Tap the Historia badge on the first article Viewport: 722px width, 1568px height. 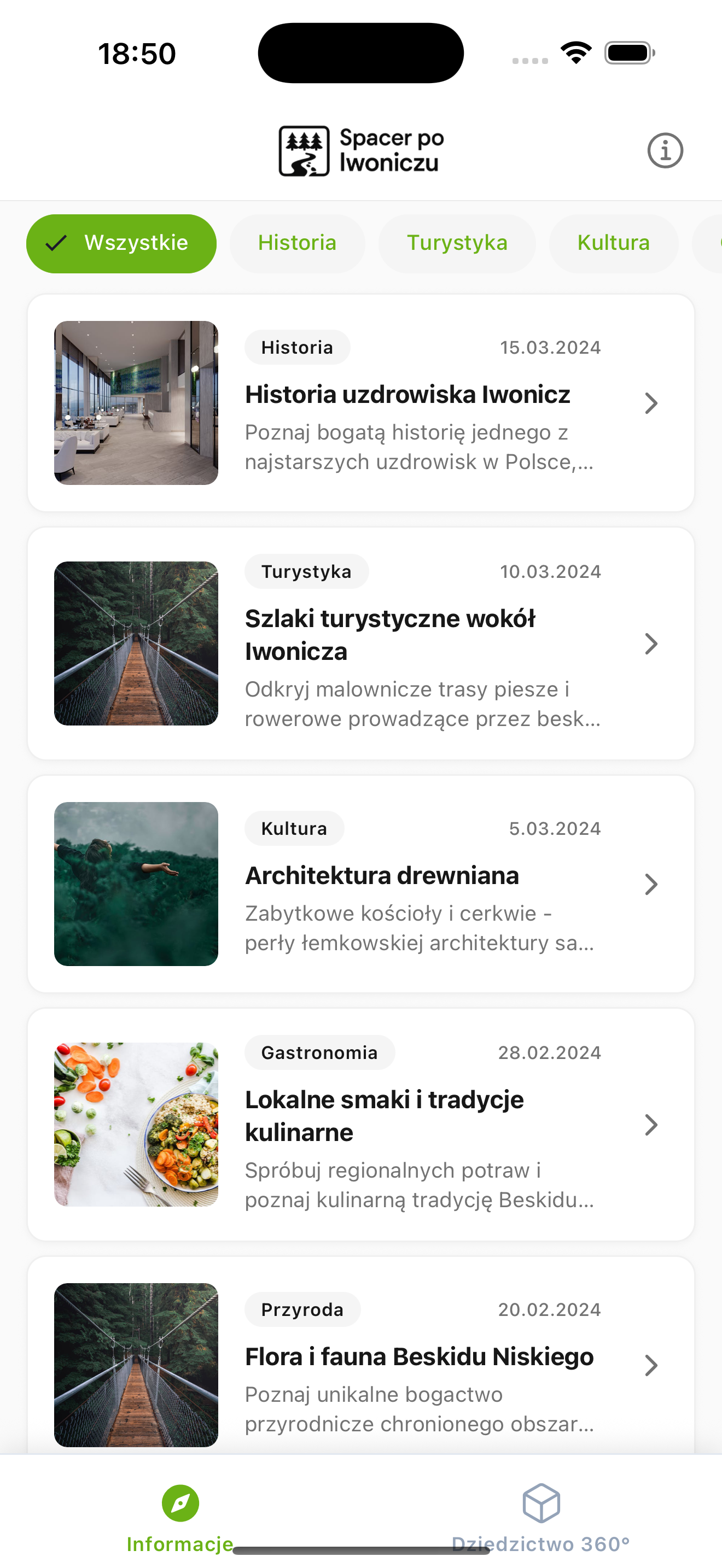pyautogui.click(x=297, y=347)
